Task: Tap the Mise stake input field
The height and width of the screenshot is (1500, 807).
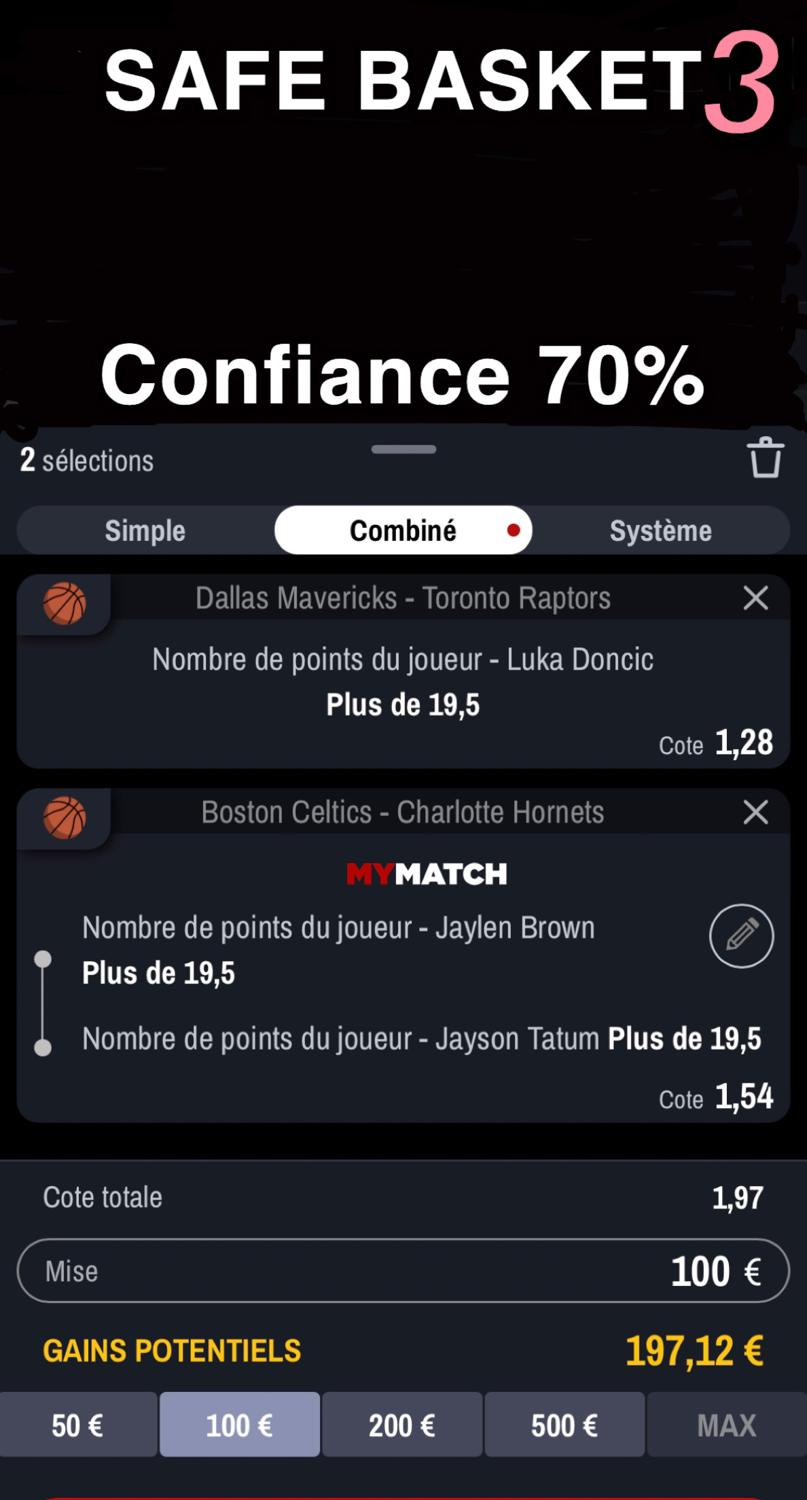Action: tap(403, 1271)
